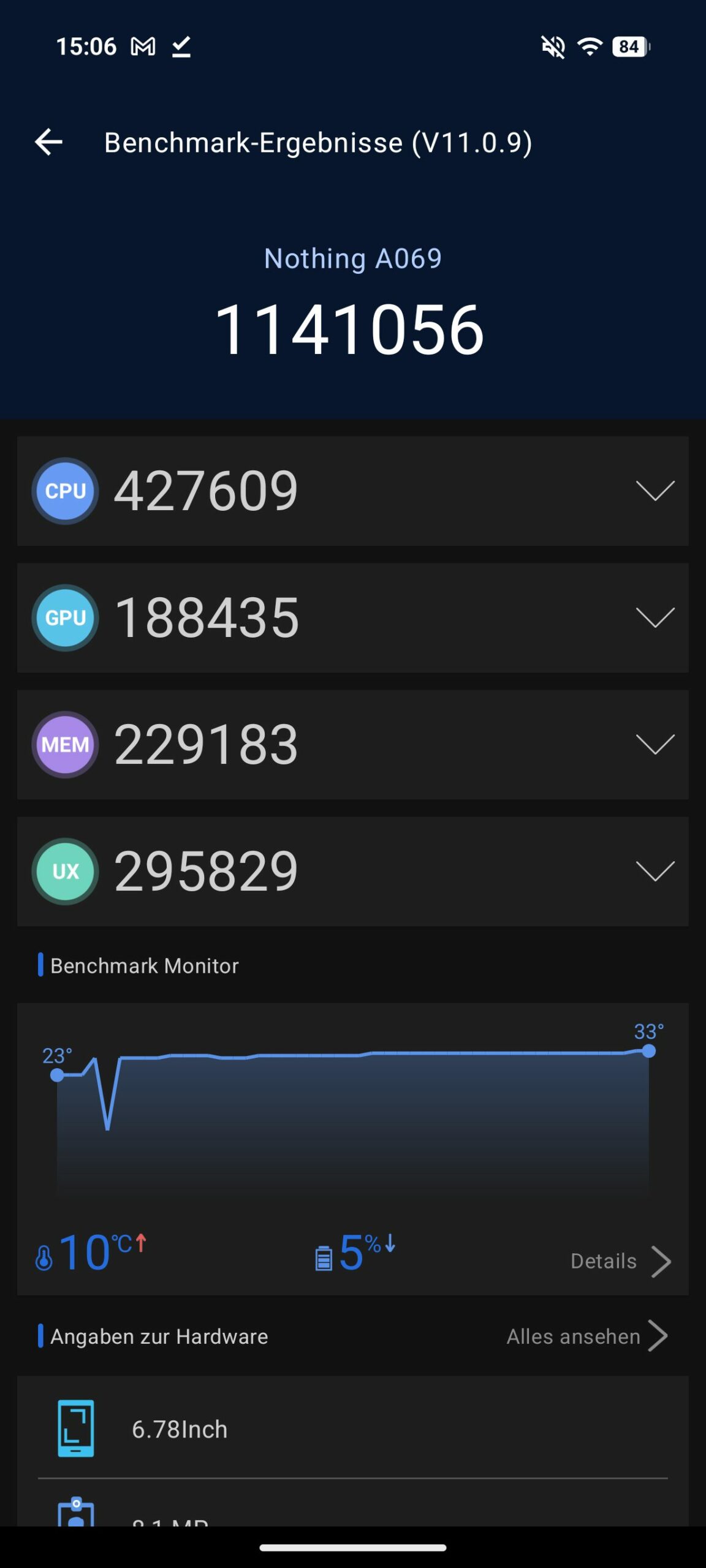The width and height of the screenshot is (706, 1568).
Task: Open Alles ansehen hardware info
Action: [x=586, y=1336]
